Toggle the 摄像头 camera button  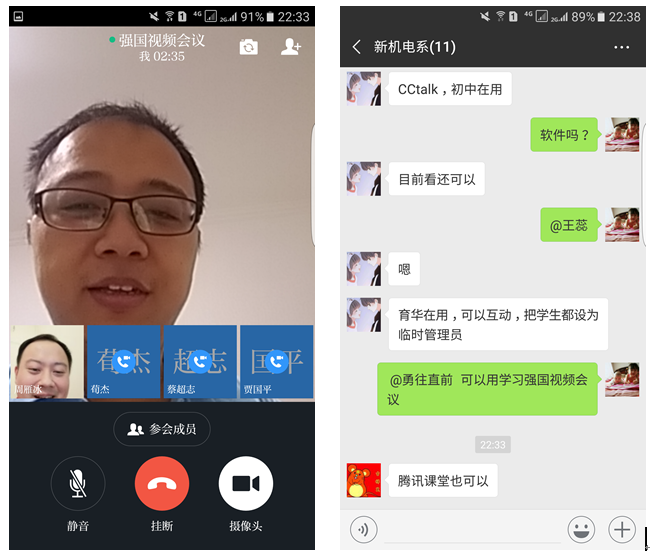coord(246,484)
